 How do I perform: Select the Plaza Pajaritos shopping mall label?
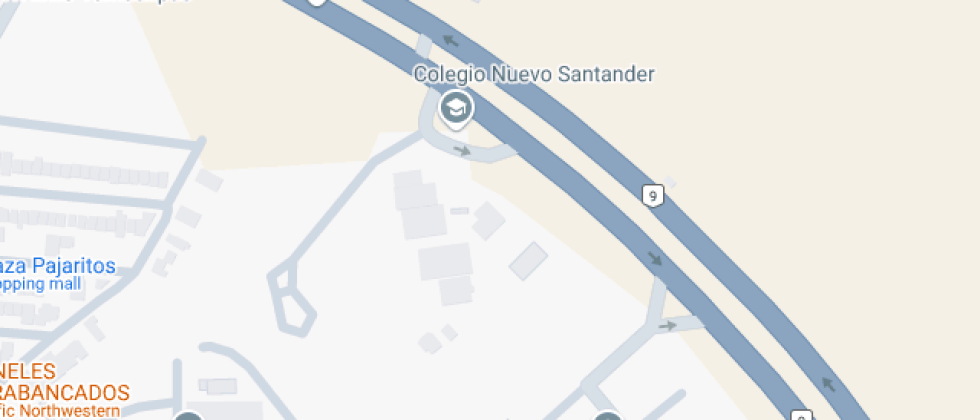coord(57,267)
